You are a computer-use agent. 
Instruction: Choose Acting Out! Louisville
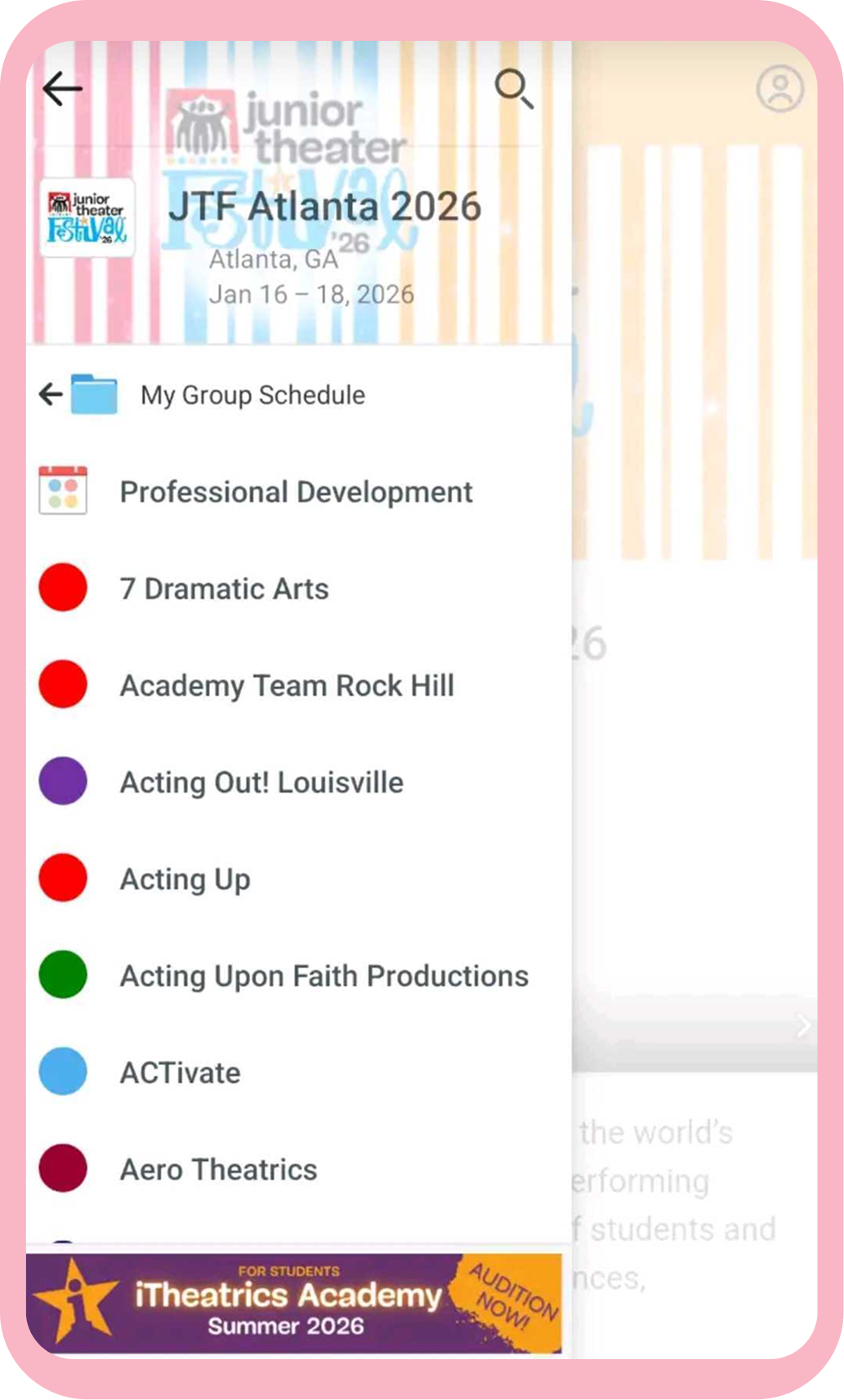[x=261, y=782]
